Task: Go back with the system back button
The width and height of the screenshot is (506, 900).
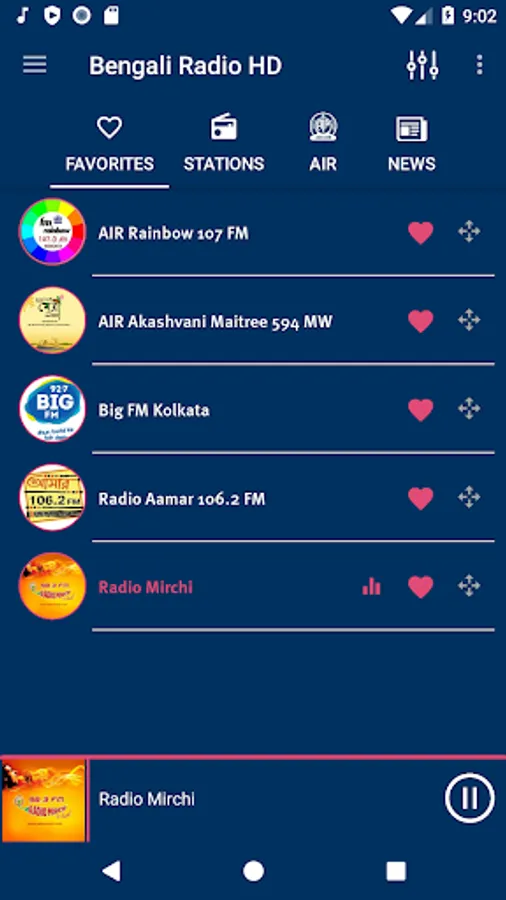Action: coord(111,871)
